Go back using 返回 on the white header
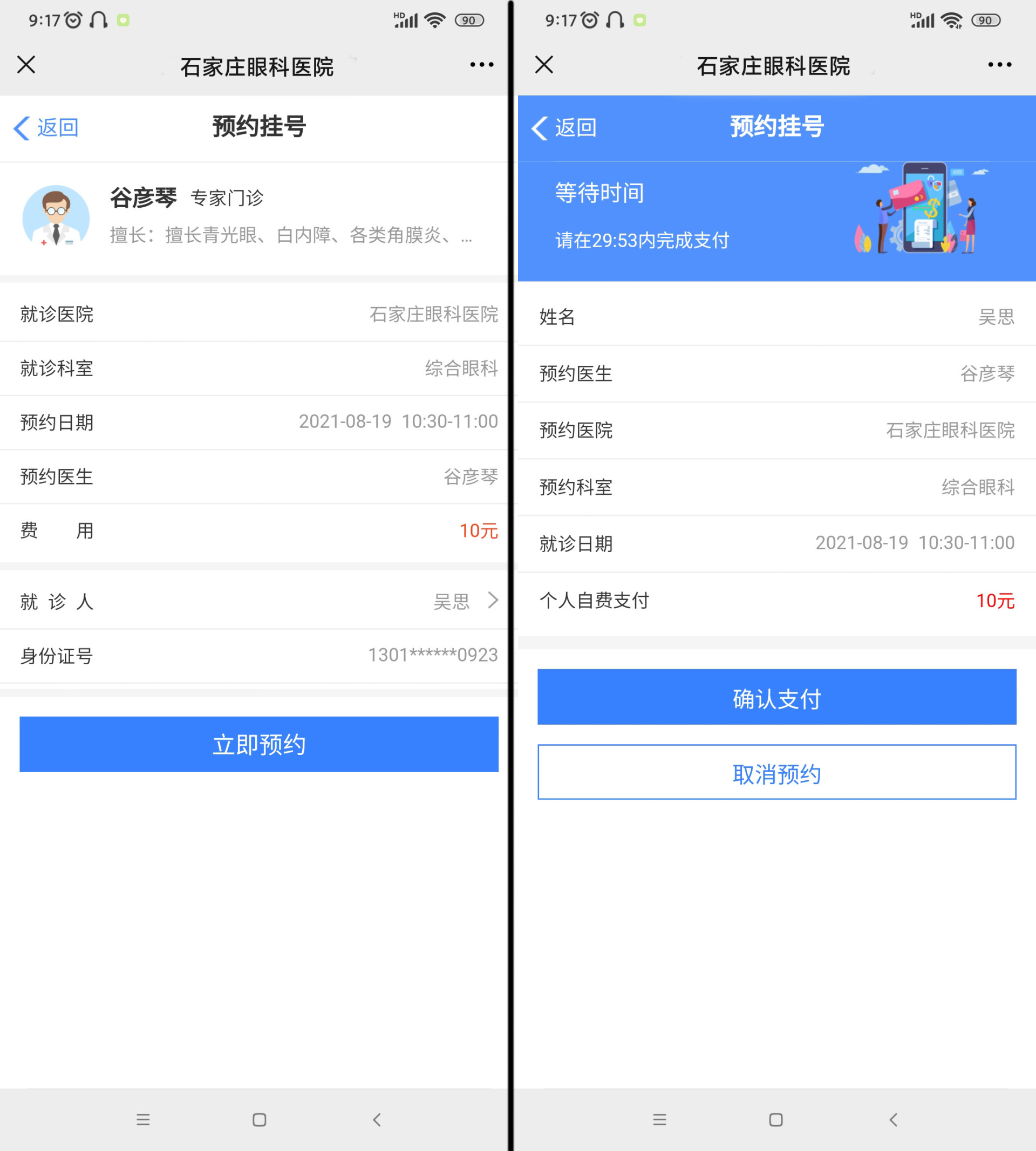Viewport: 1036px width, 1151px height. click(47, 127)
